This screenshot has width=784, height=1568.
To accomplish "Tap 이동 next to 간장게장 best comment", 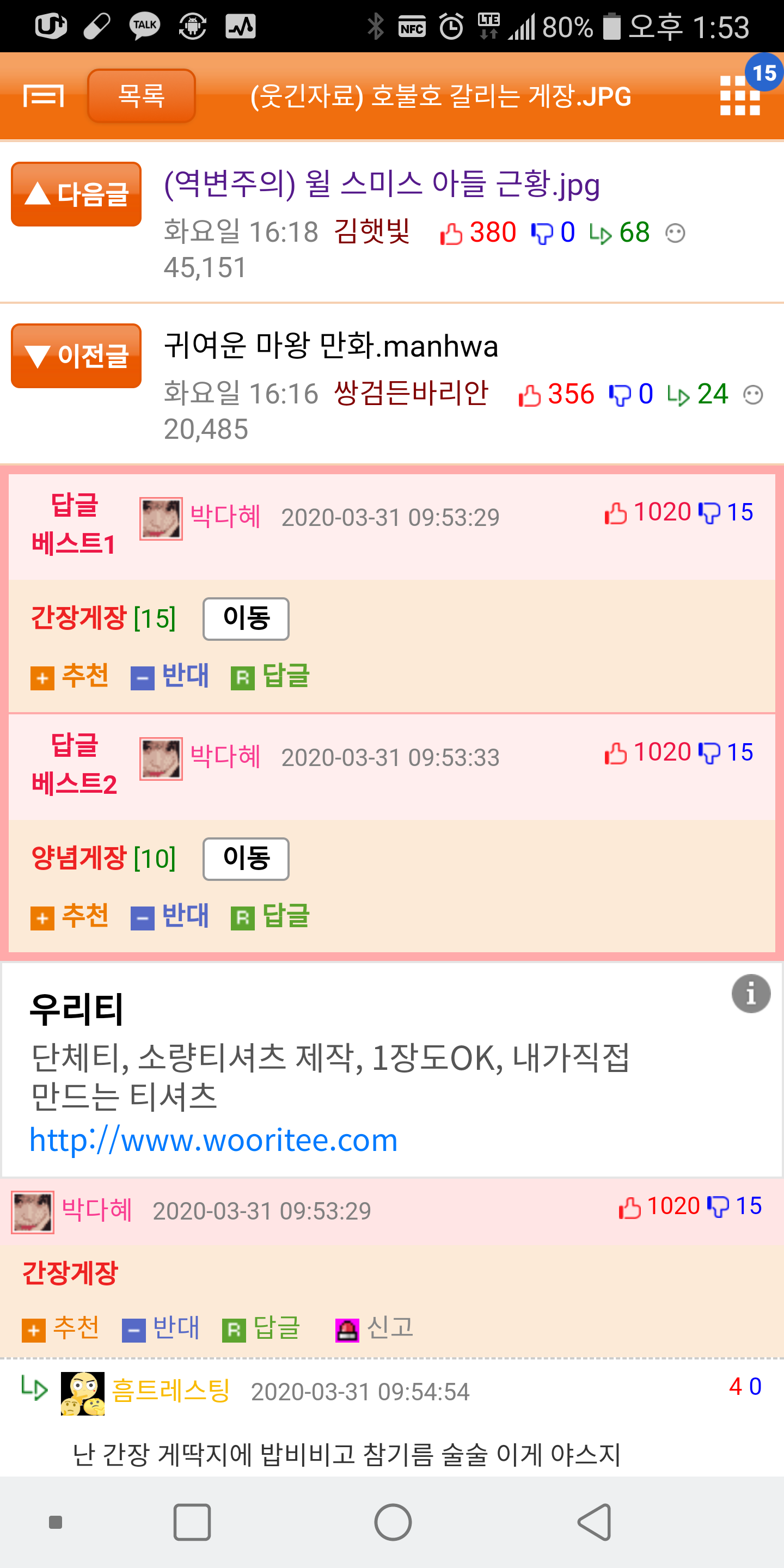I will coord(246,618).
